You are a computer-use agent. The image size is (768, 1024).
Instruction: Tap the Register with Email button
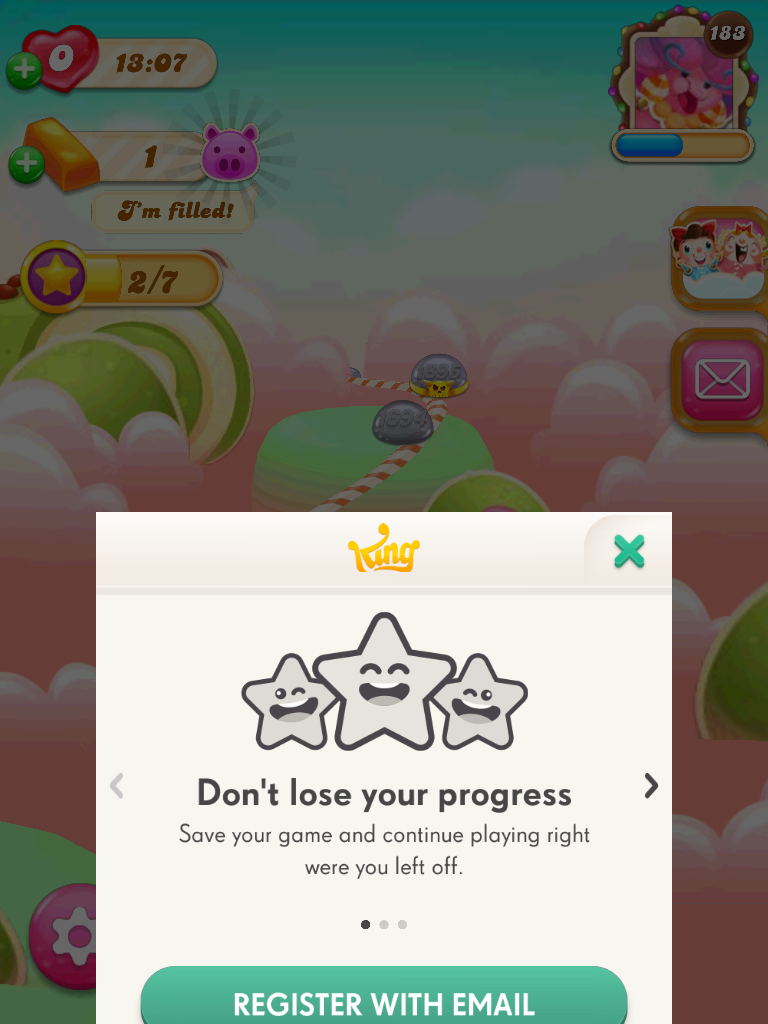tap(384, 1001)
